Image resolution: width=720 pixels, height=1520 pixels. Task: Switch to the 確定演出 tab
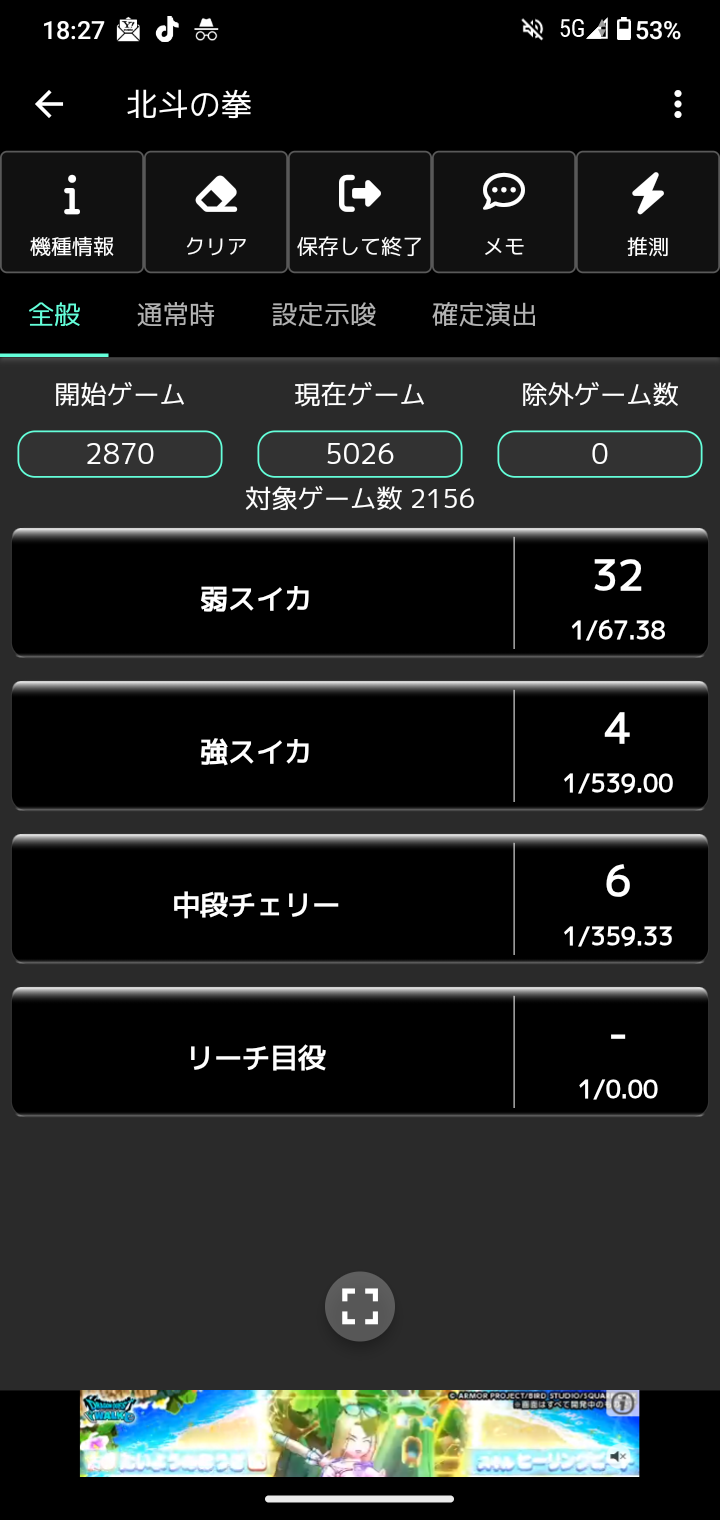[x=485, y=316]
